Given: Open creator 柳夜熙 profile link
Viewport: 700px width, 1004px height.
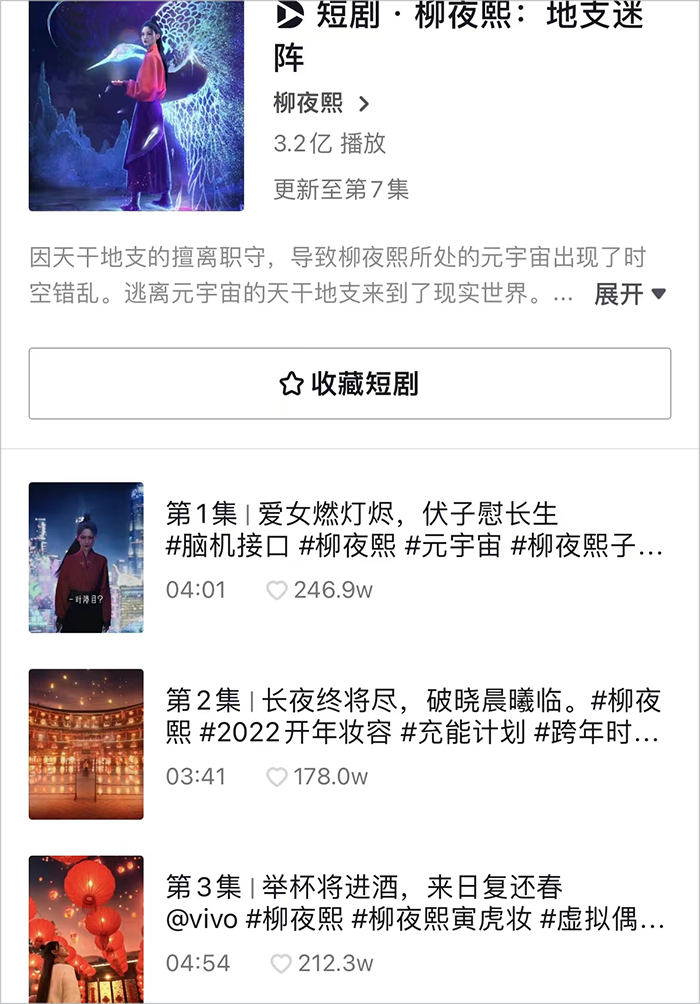Looking at the screenshot, I should 320,103.
